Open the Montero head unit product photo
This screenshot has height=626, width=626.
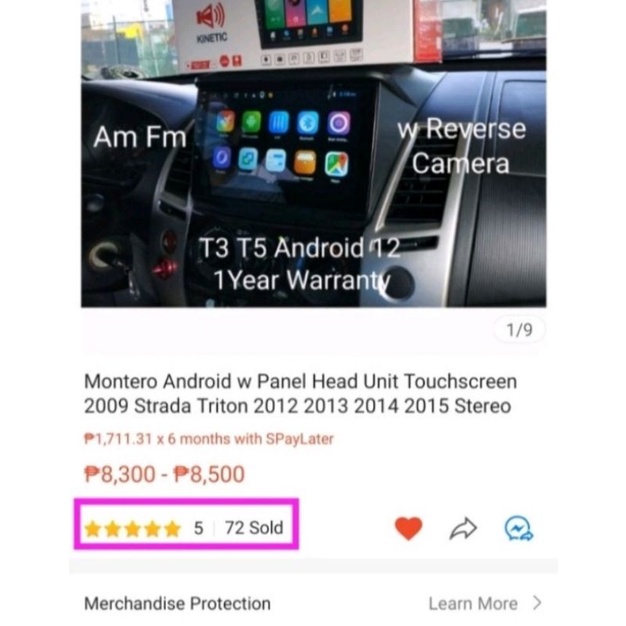pyautogui.click(x=313, y=153)
